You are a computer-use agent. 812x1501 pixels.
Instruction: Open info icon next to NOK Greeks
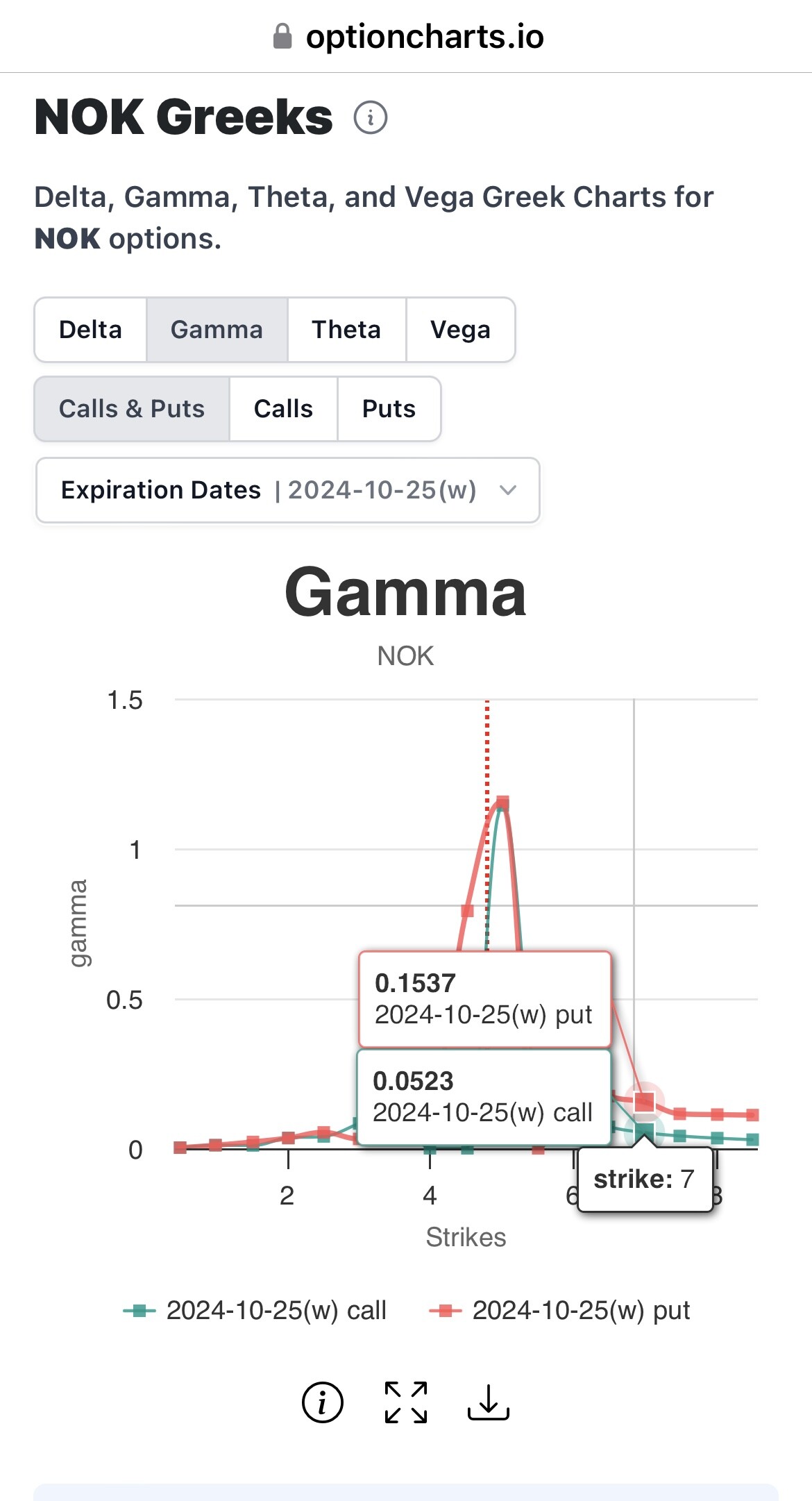[x=371, y=117]
